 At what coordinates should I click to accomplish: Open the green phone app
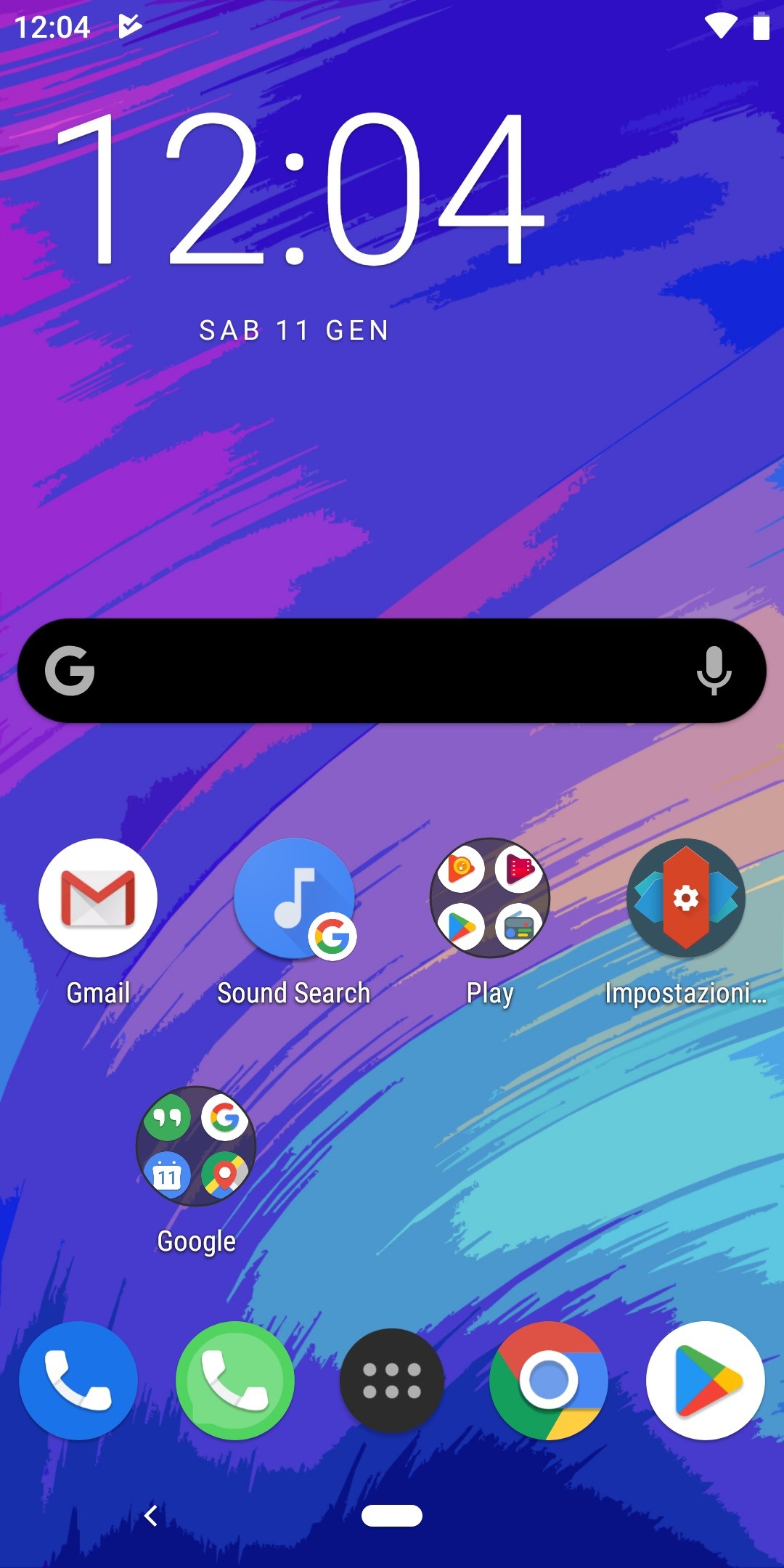(x=235, y=1380)
